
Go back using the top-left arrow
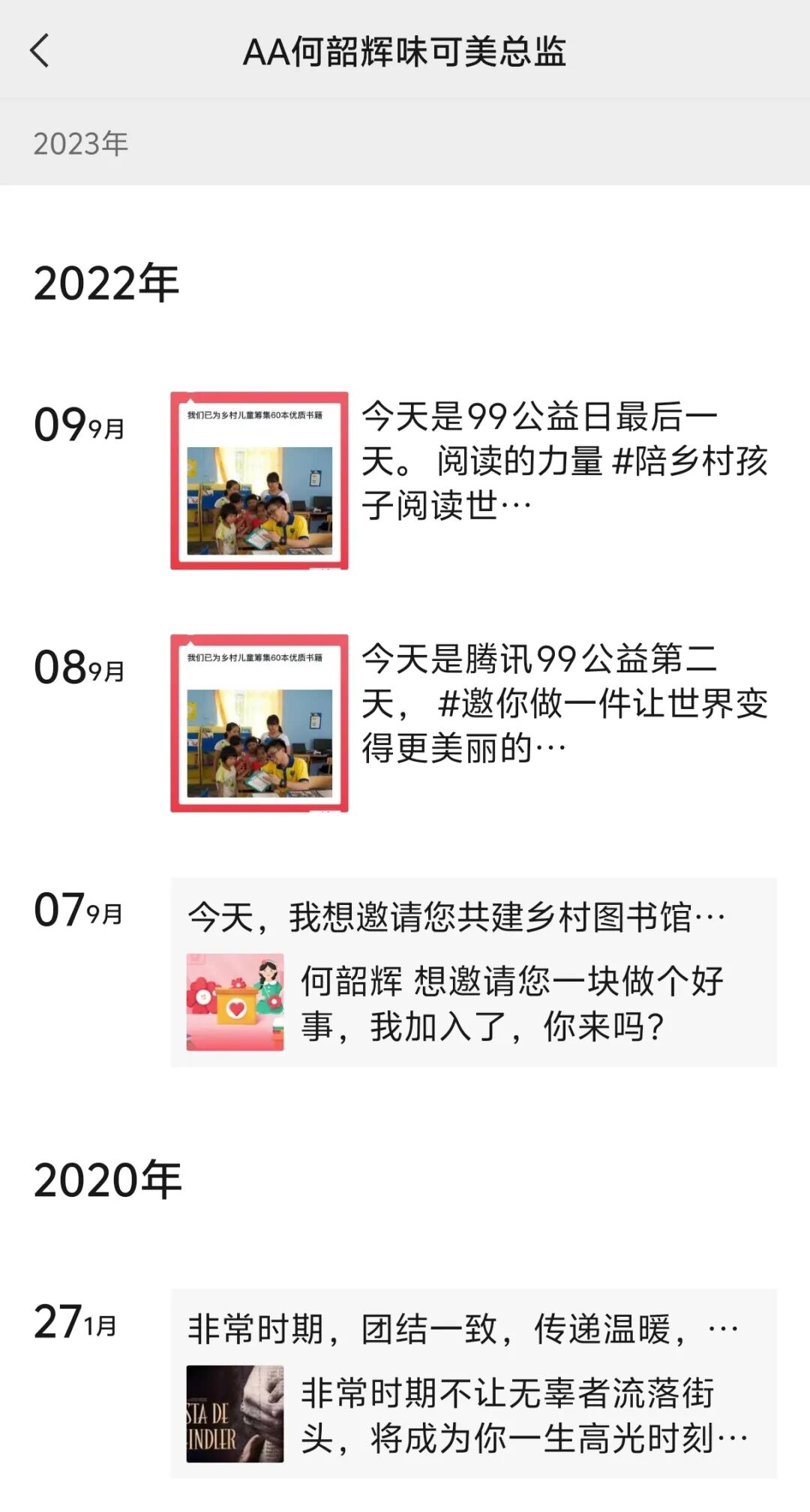(40, 51)
